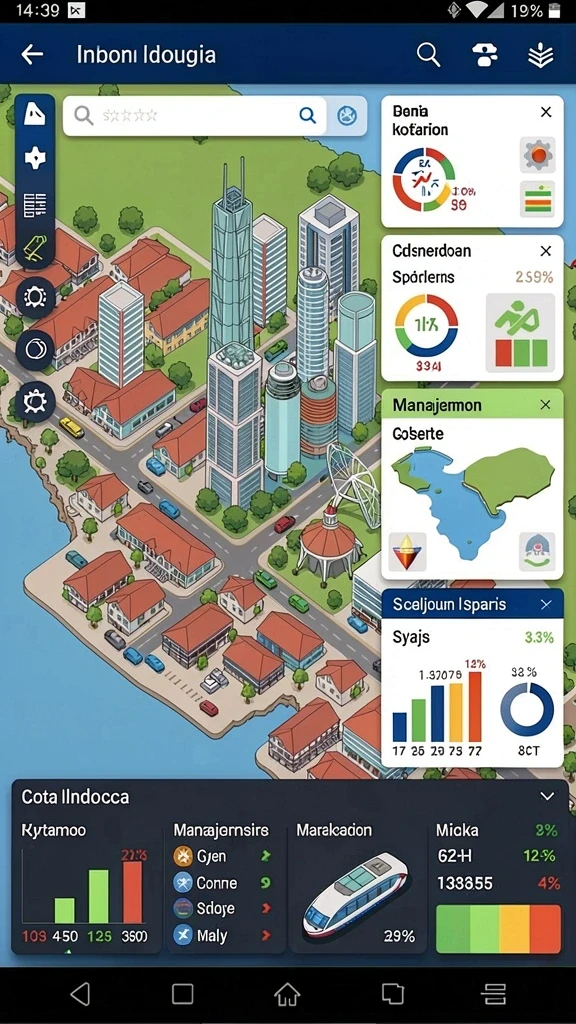Open the layers icon in app bar
Image resolution: width=576 pixels, height=1024 pixels.
(x=541, y=55)
